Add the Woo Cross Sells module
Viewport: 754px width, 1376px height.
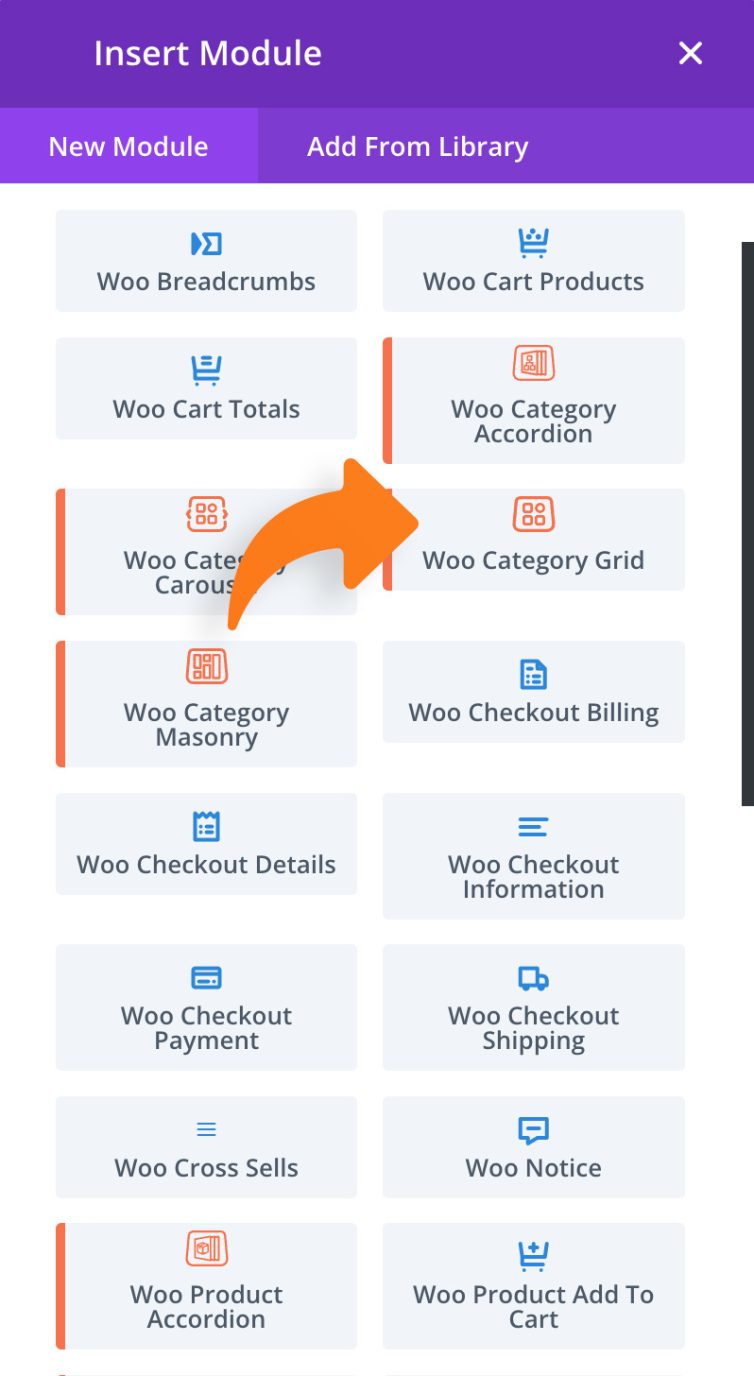coord(206,1147)
